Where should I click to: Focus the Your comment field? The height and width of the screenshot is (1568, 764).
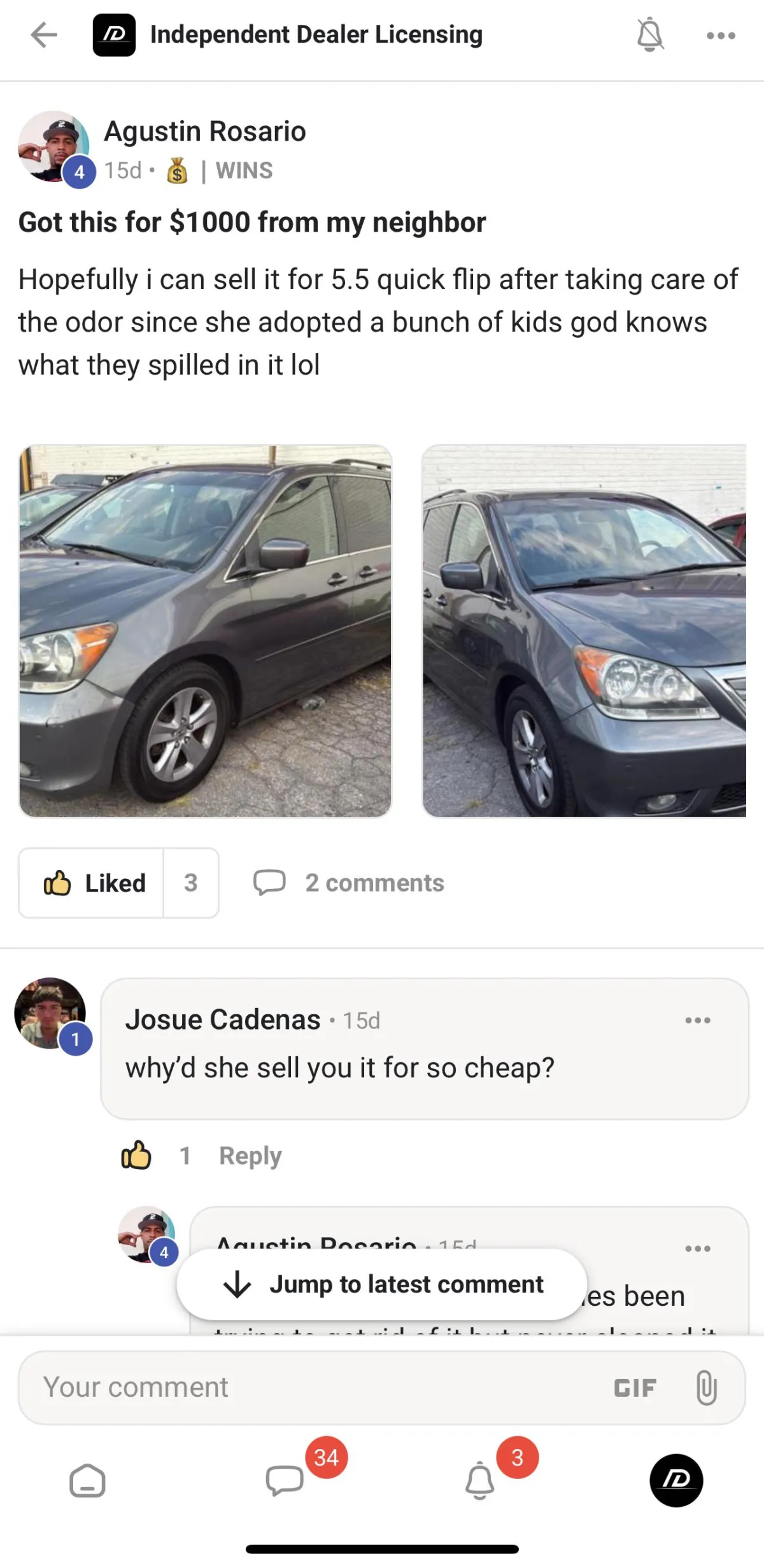point(306,1388)
